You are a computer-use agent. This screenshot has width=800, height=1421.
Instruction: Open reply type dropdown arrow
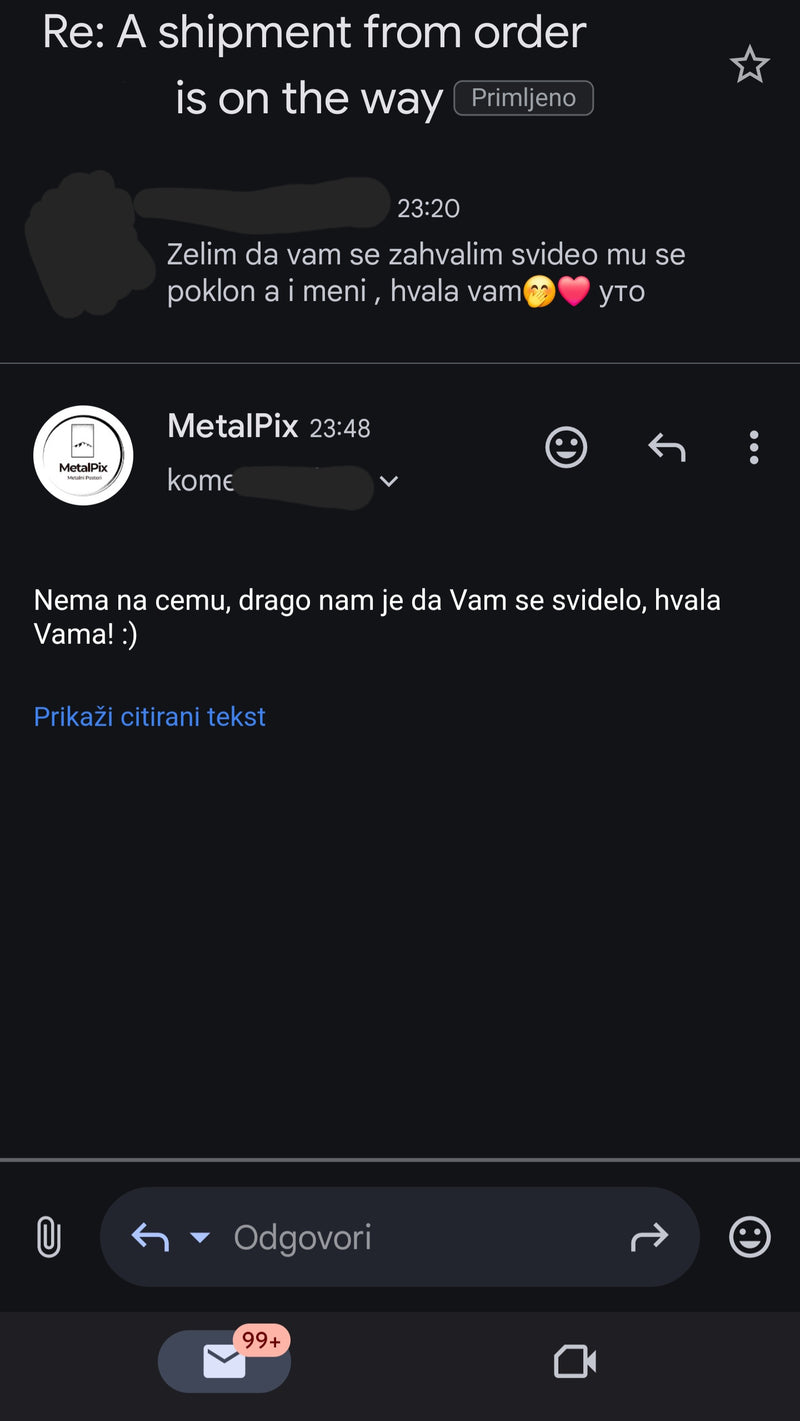tap(200, 1237)
